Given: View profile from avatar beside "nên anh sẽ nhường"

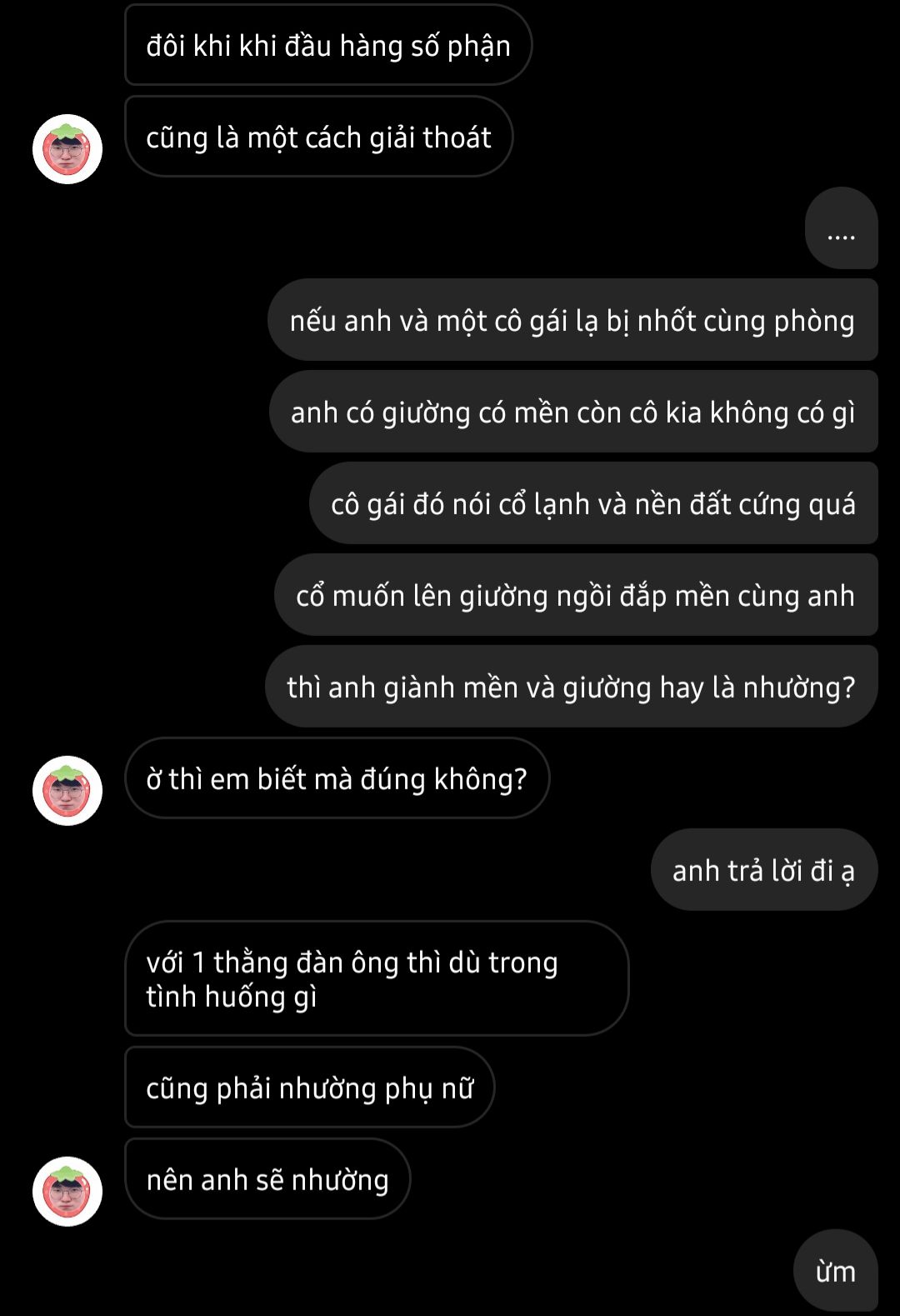Looking at the screenshot, I should tap(67, 1192).
